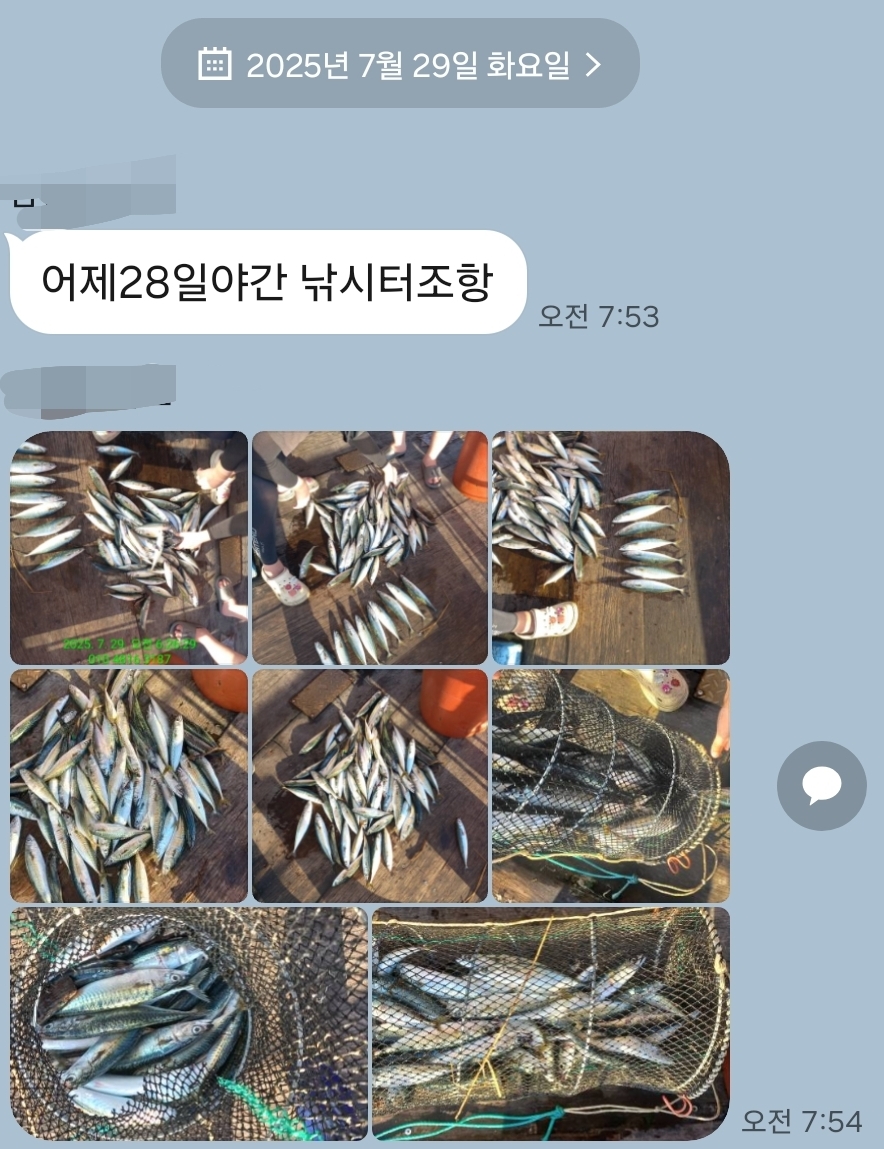Open the last wide photo of netted fish
The image size is (884, 1149).
point(550,1023)
